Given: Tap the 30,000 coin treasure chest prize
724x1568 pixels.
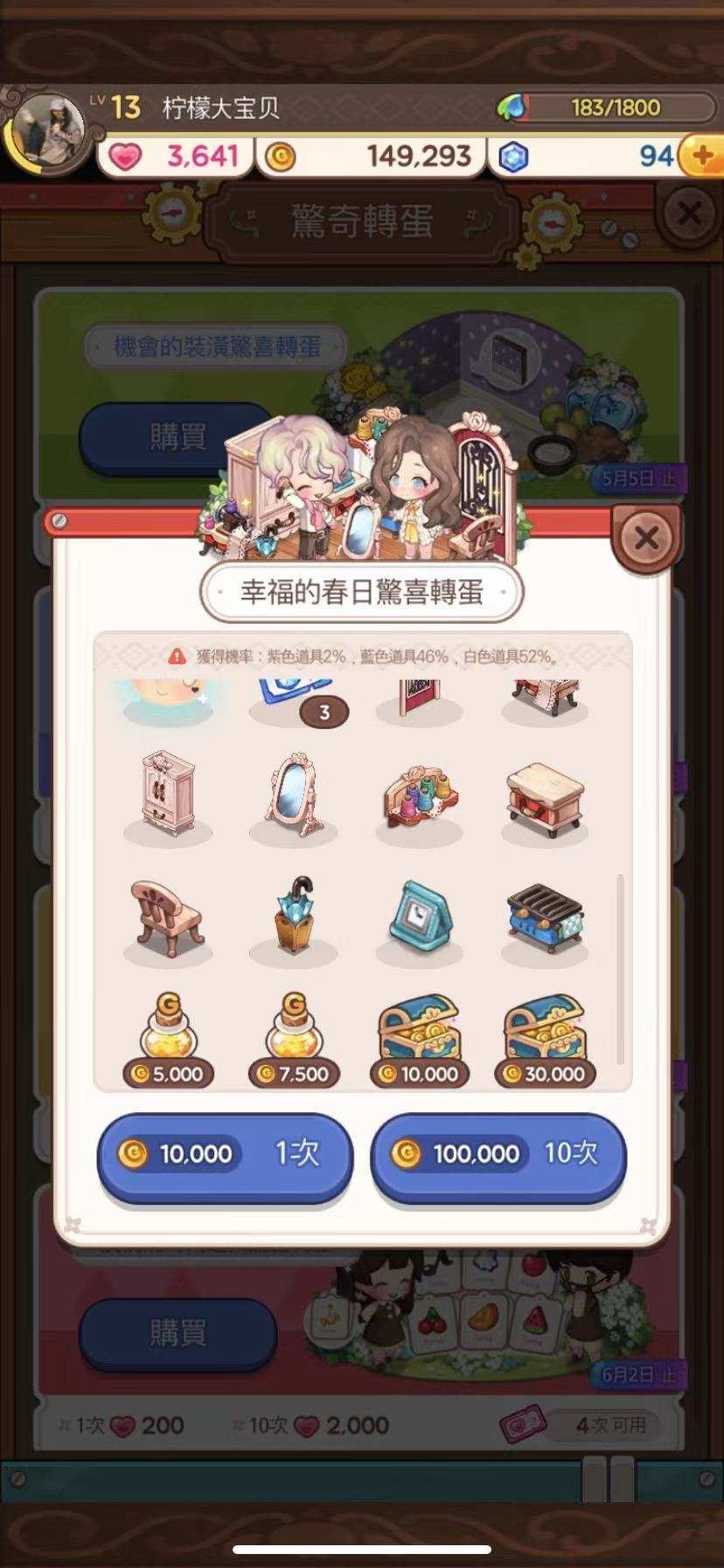Looking at the screenshot, I should click(545, 1039).
